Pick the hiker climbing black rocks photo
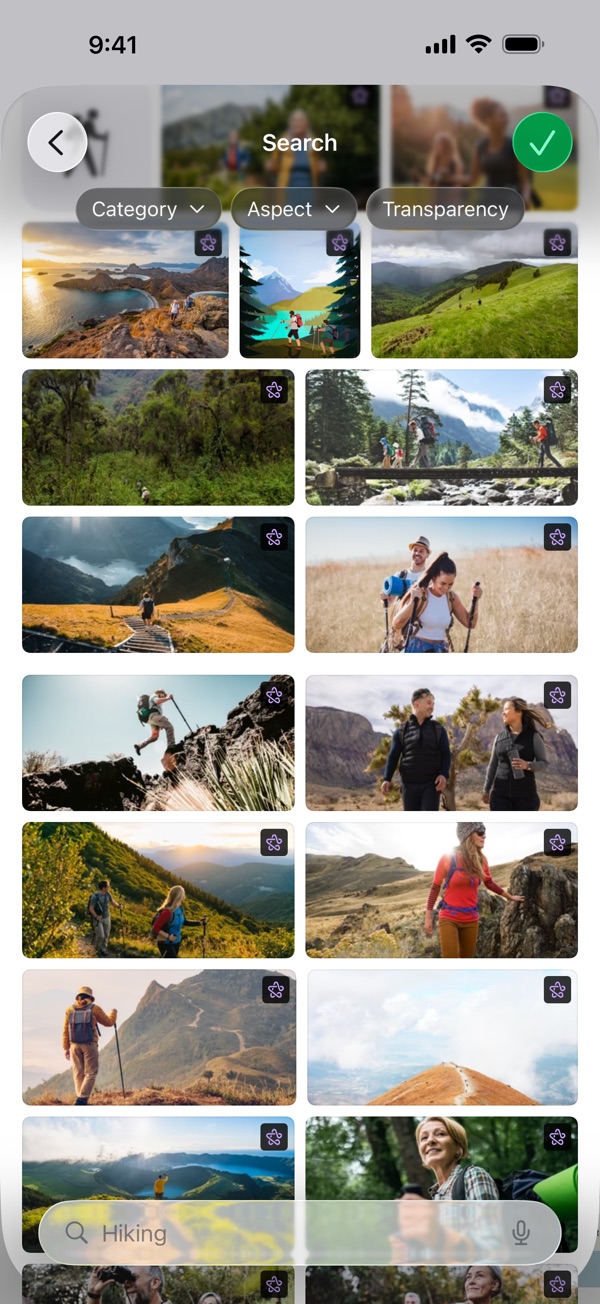 coord(158,743)
